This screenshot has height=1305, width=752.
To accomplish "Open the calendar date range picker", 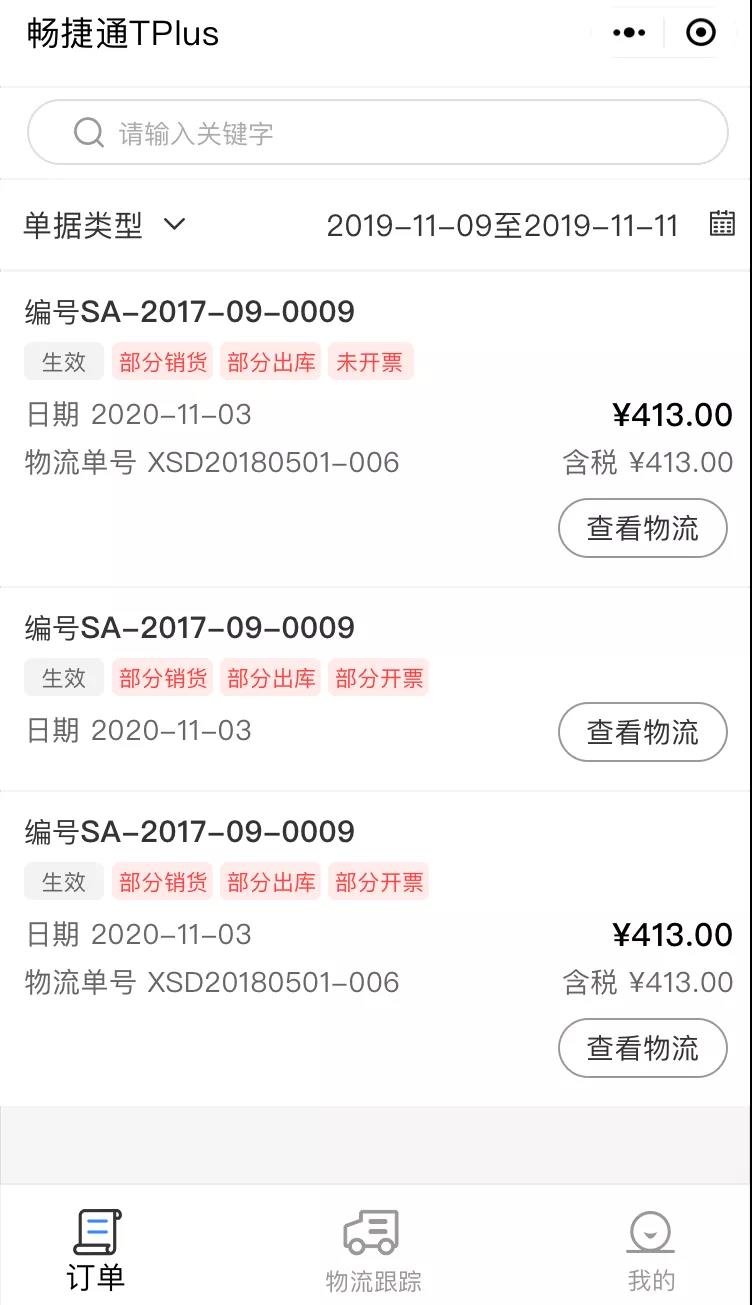I will (722, 224).
